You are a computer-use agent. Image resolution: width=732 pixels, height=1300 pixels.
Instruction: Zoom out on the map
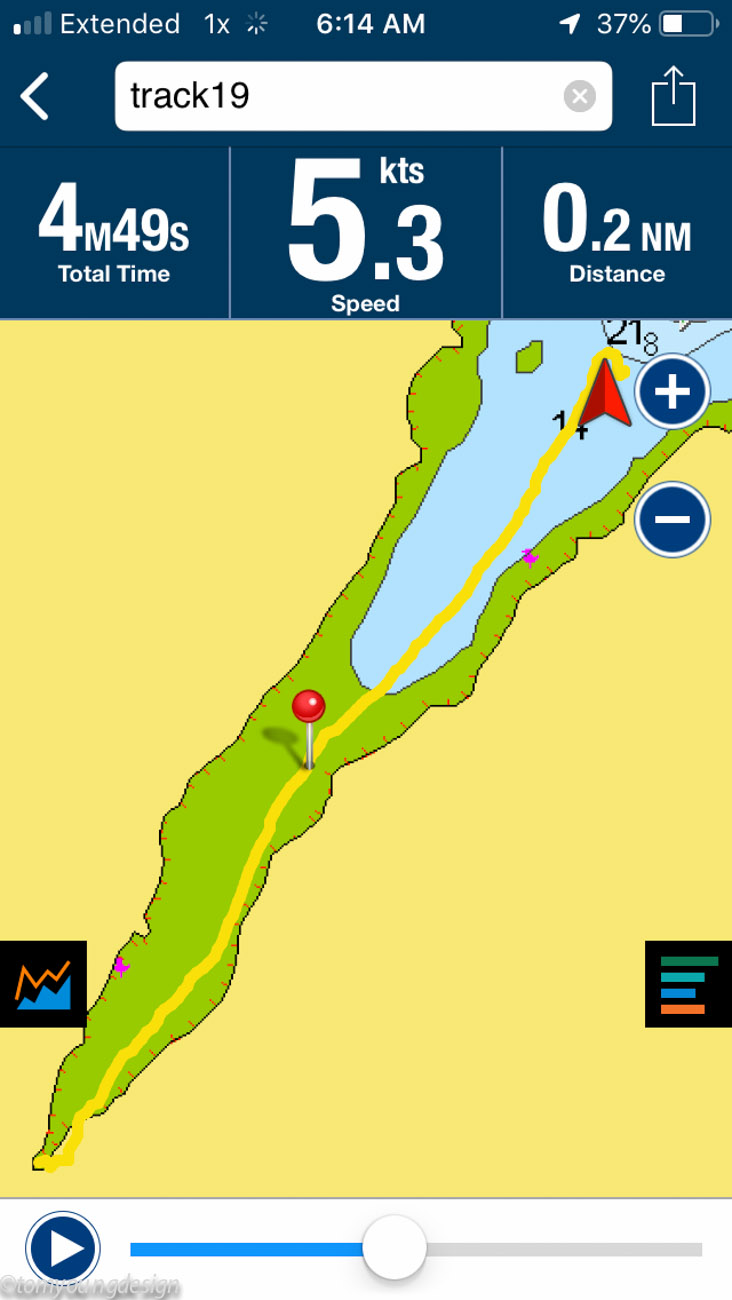tap(672, 519)
